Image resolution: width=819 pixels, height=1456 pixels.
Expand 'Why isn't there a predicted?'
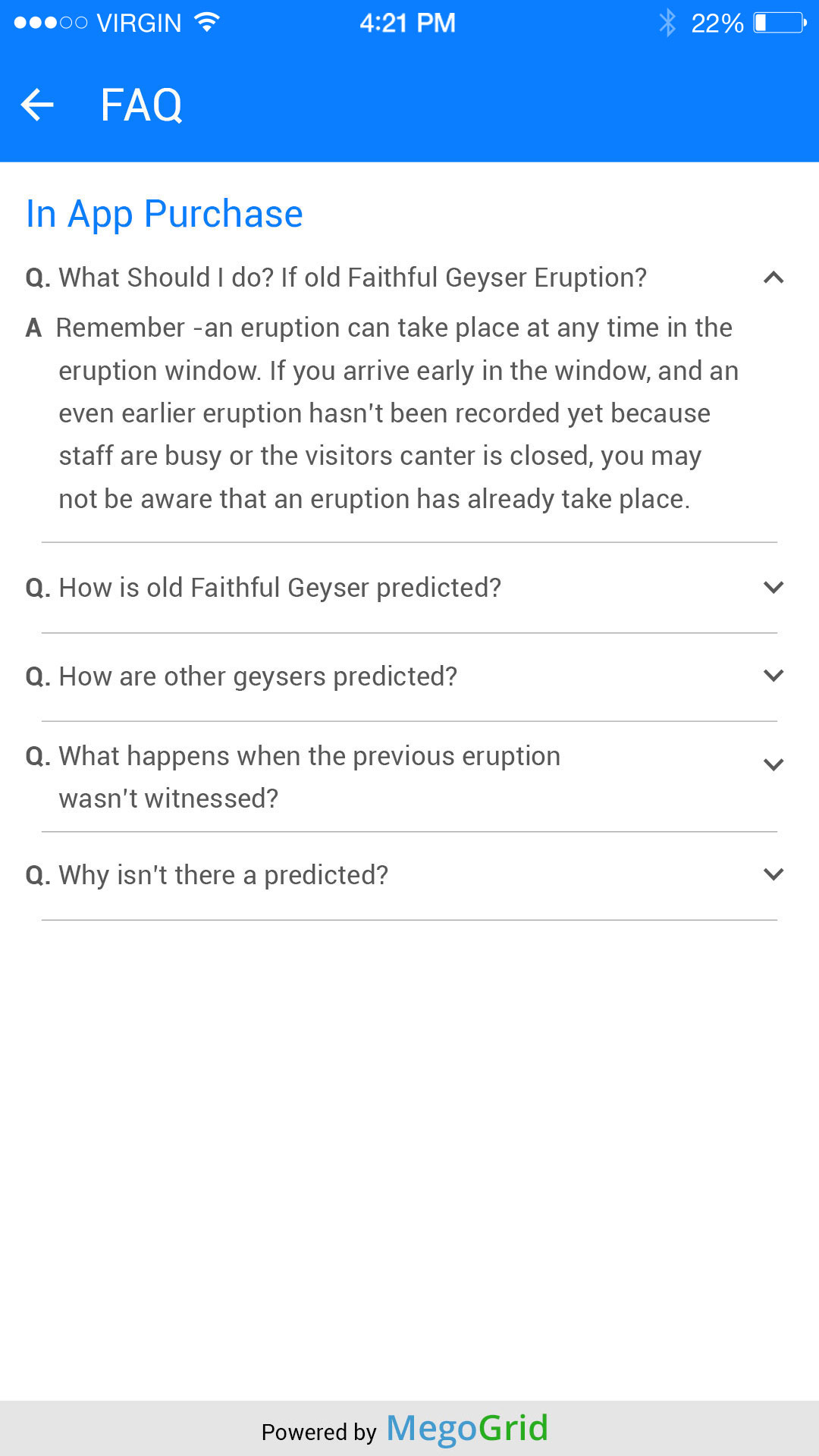pyautogui.click(x=773, y=874)
